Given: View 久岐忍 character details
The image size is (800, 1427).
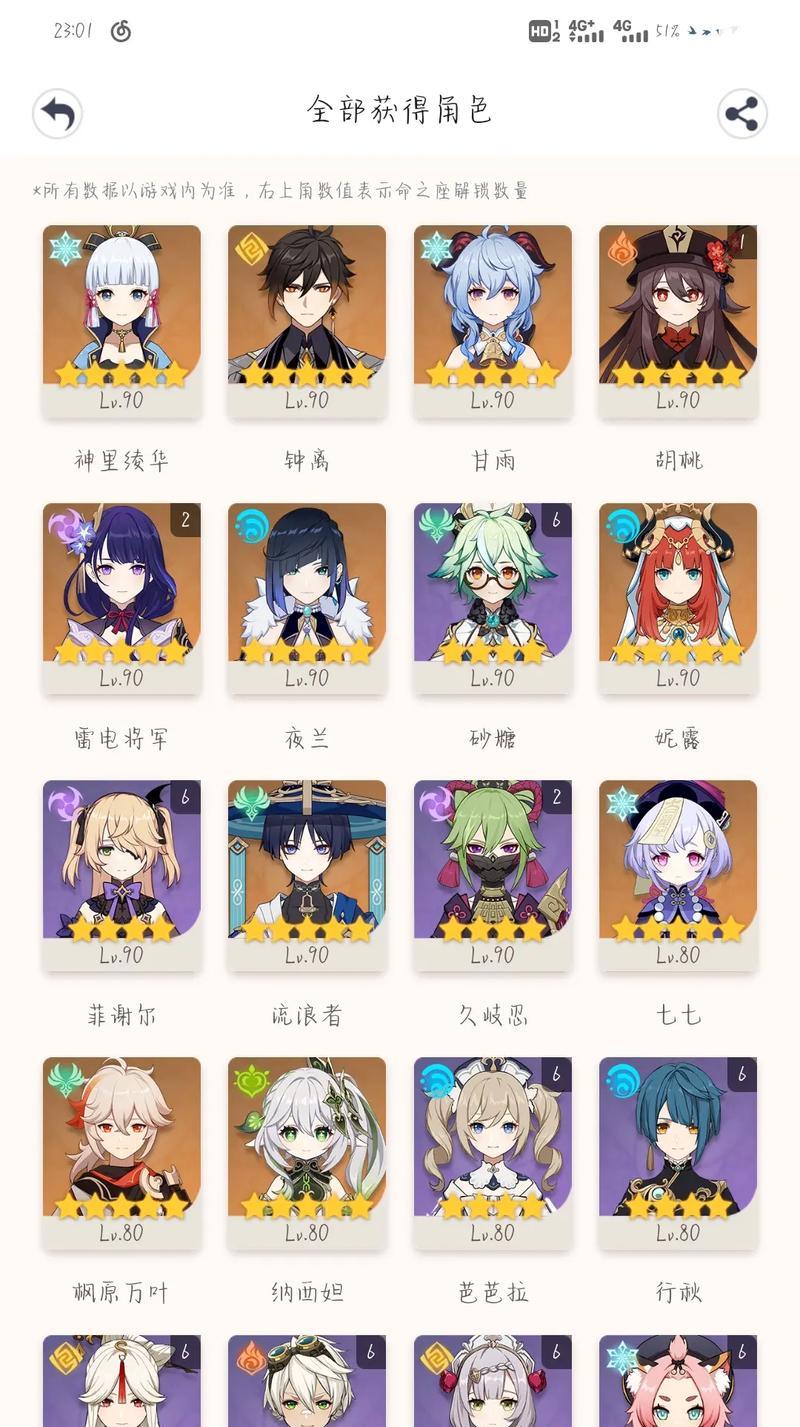Looking at the screenshot, I should coord(493,874).
